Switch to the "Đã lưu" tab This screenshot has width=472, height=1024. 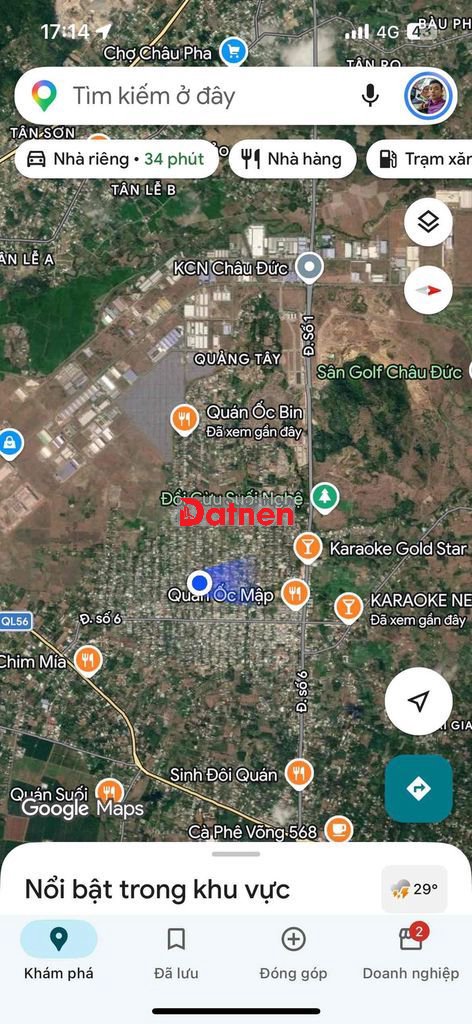[176, 955]
